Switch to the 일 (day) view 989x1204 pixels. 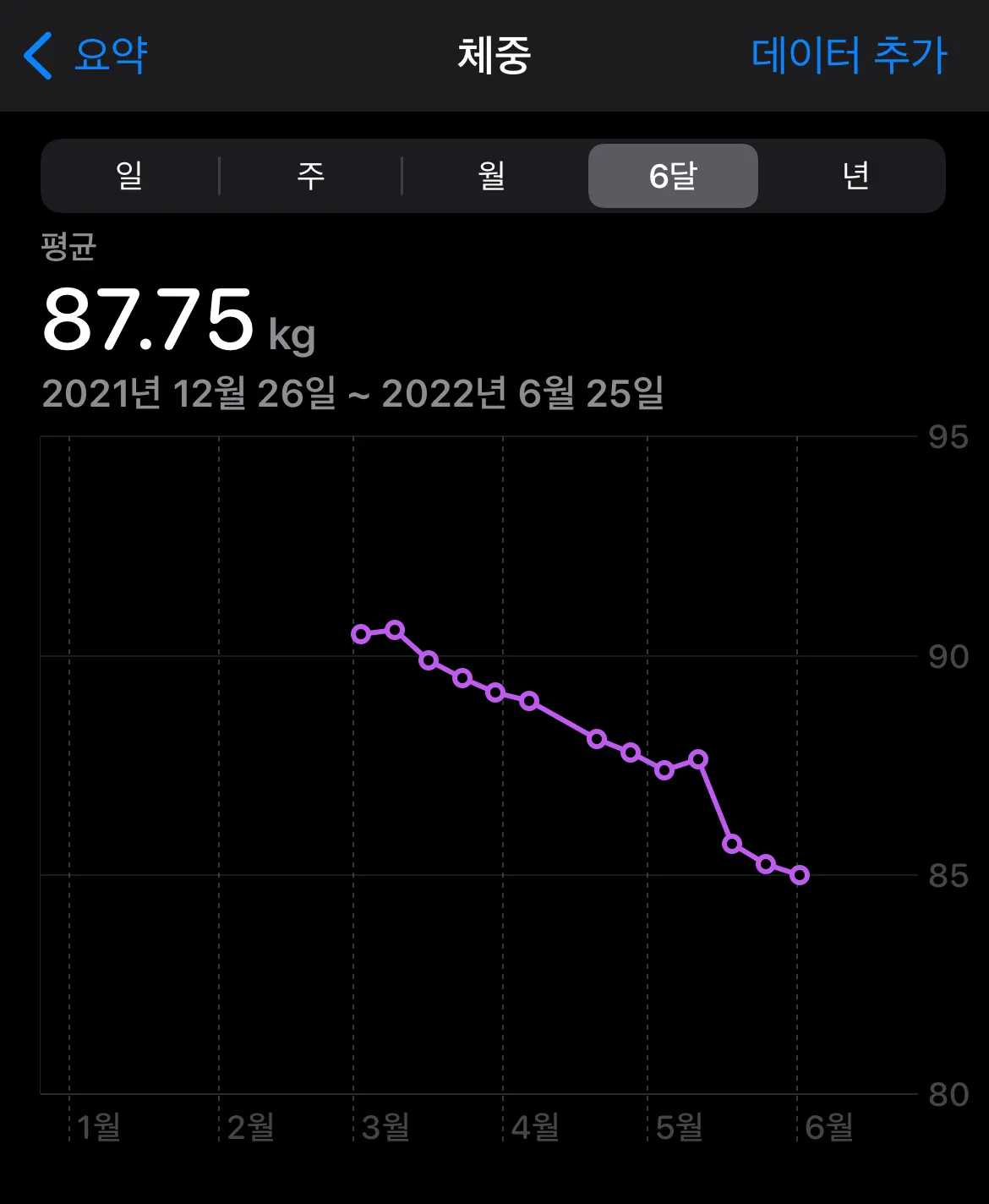(x=129, y=176)
